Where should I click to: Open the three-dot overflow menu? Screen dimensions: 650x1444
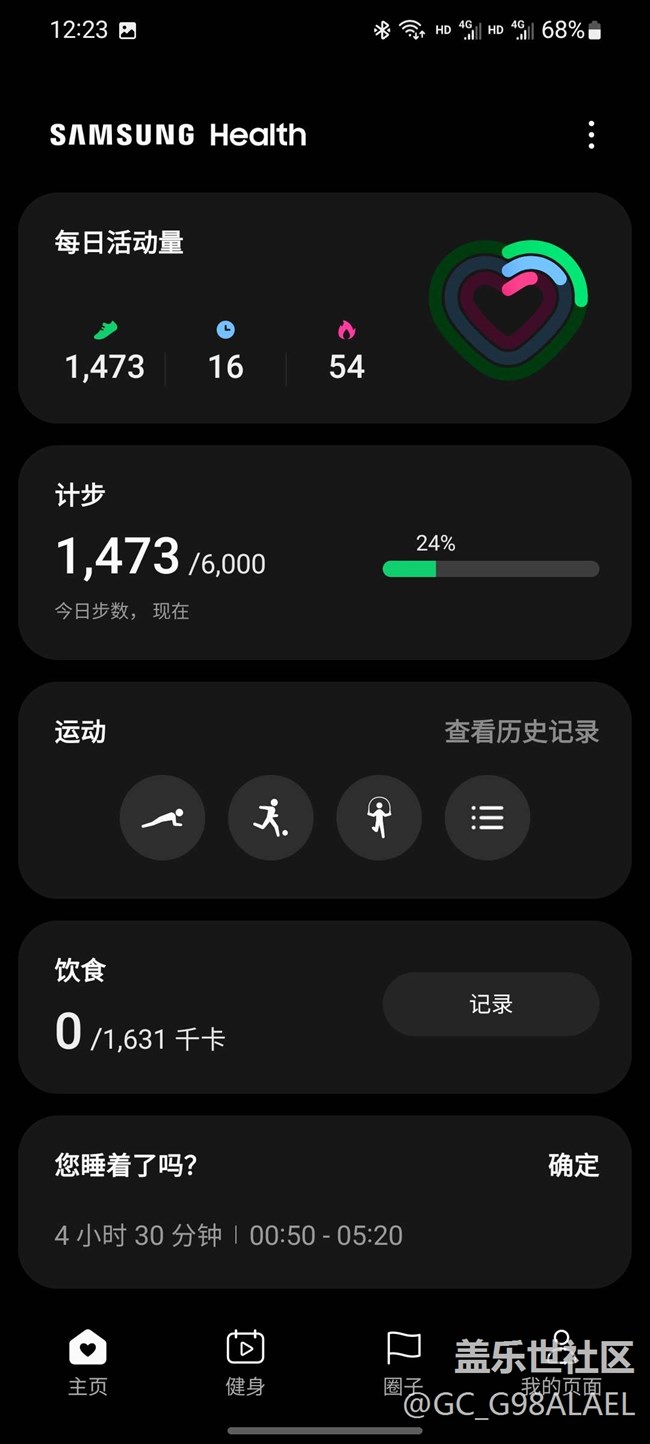tap(591, 135)
